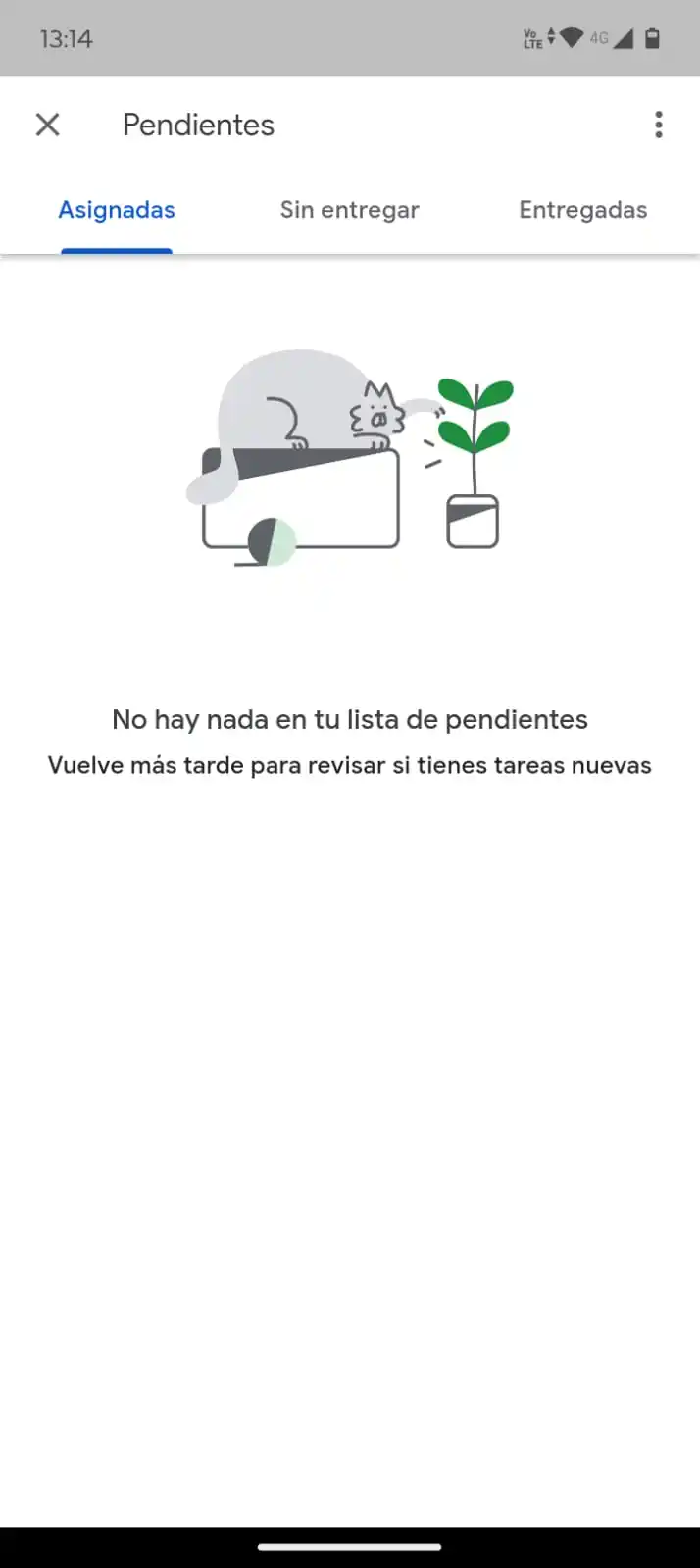700x1568 pixels.
Task: Open the three-dot overflow menu
Action: pyautogui.click(x=658, y=125)
